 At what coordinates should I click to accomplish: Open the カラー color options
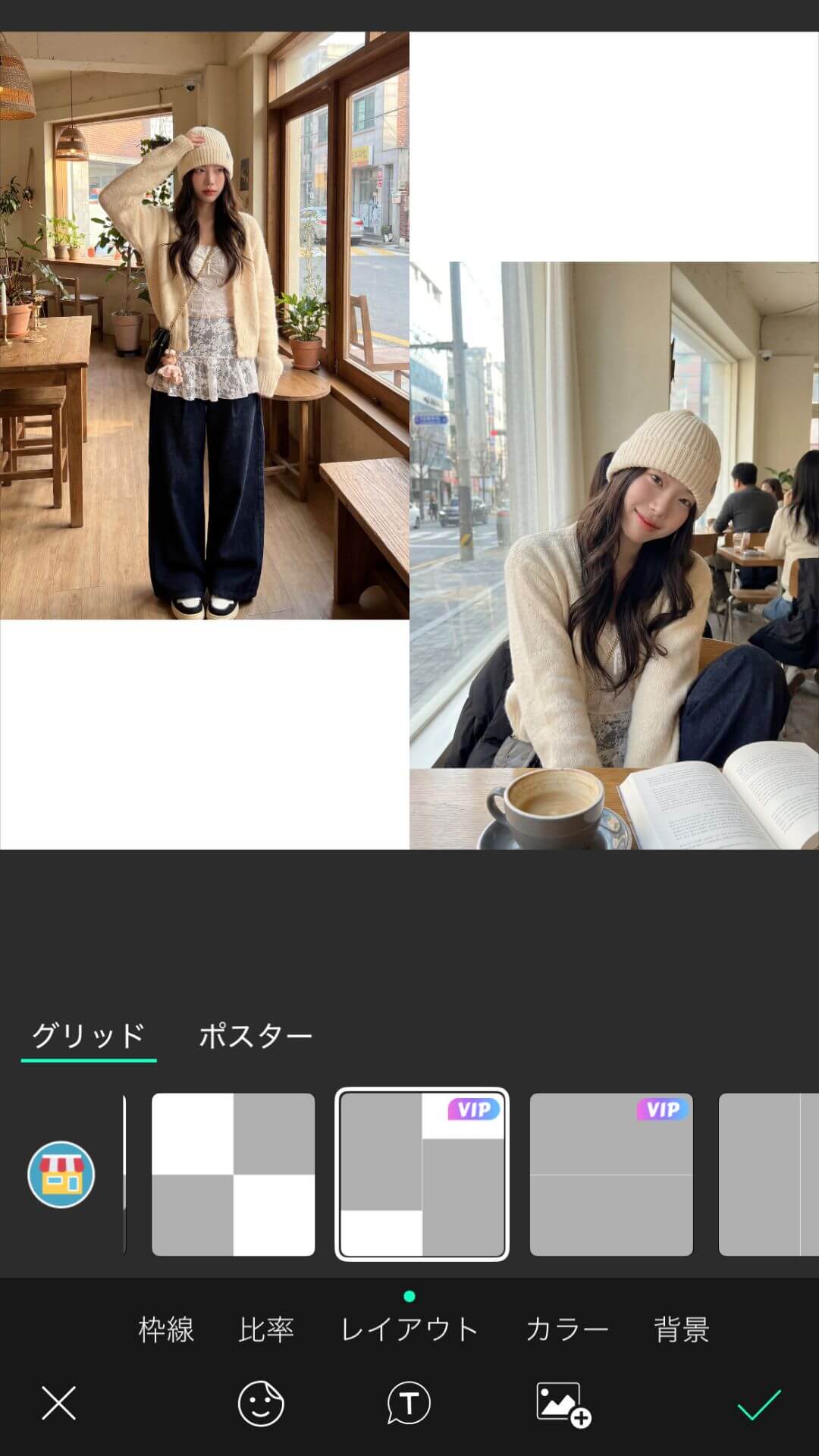567,1329
